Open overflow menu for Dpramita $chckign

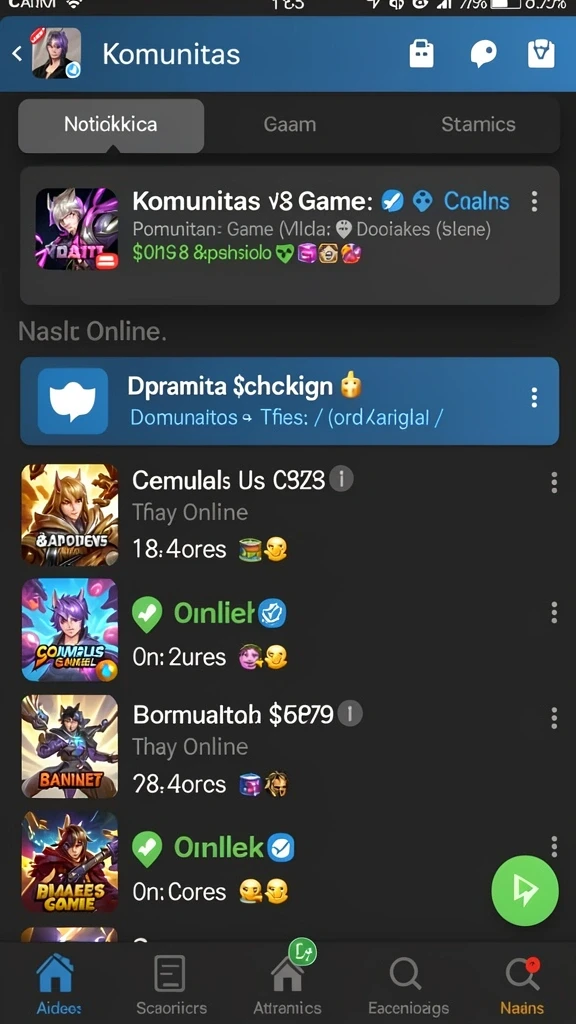[x=534, y=397]
